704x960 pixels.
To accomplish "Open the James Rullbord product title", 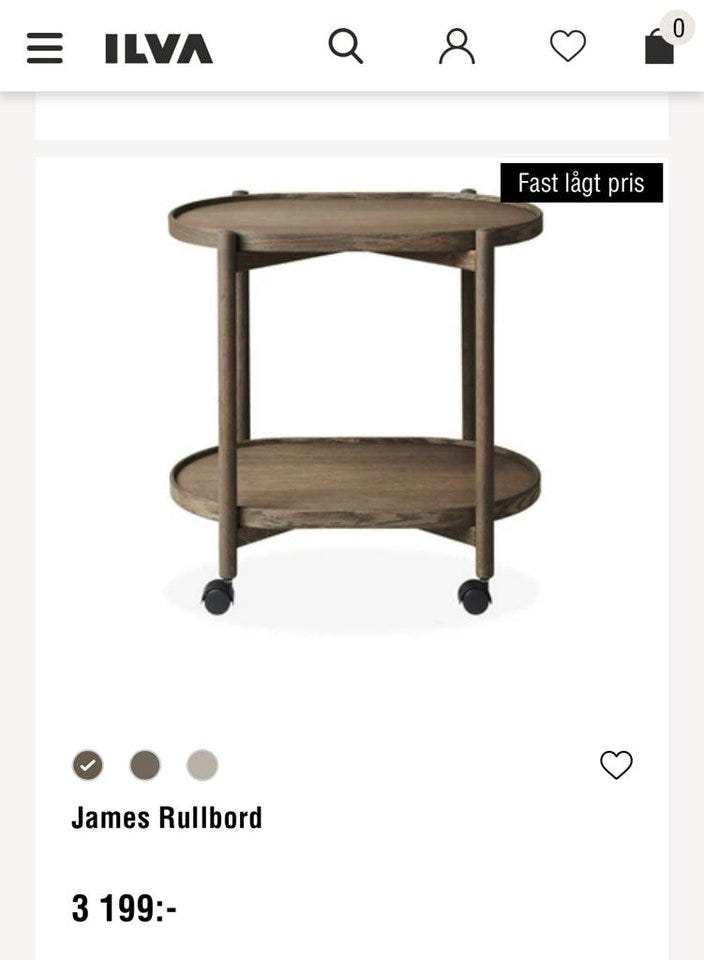I will click(167, 818).
